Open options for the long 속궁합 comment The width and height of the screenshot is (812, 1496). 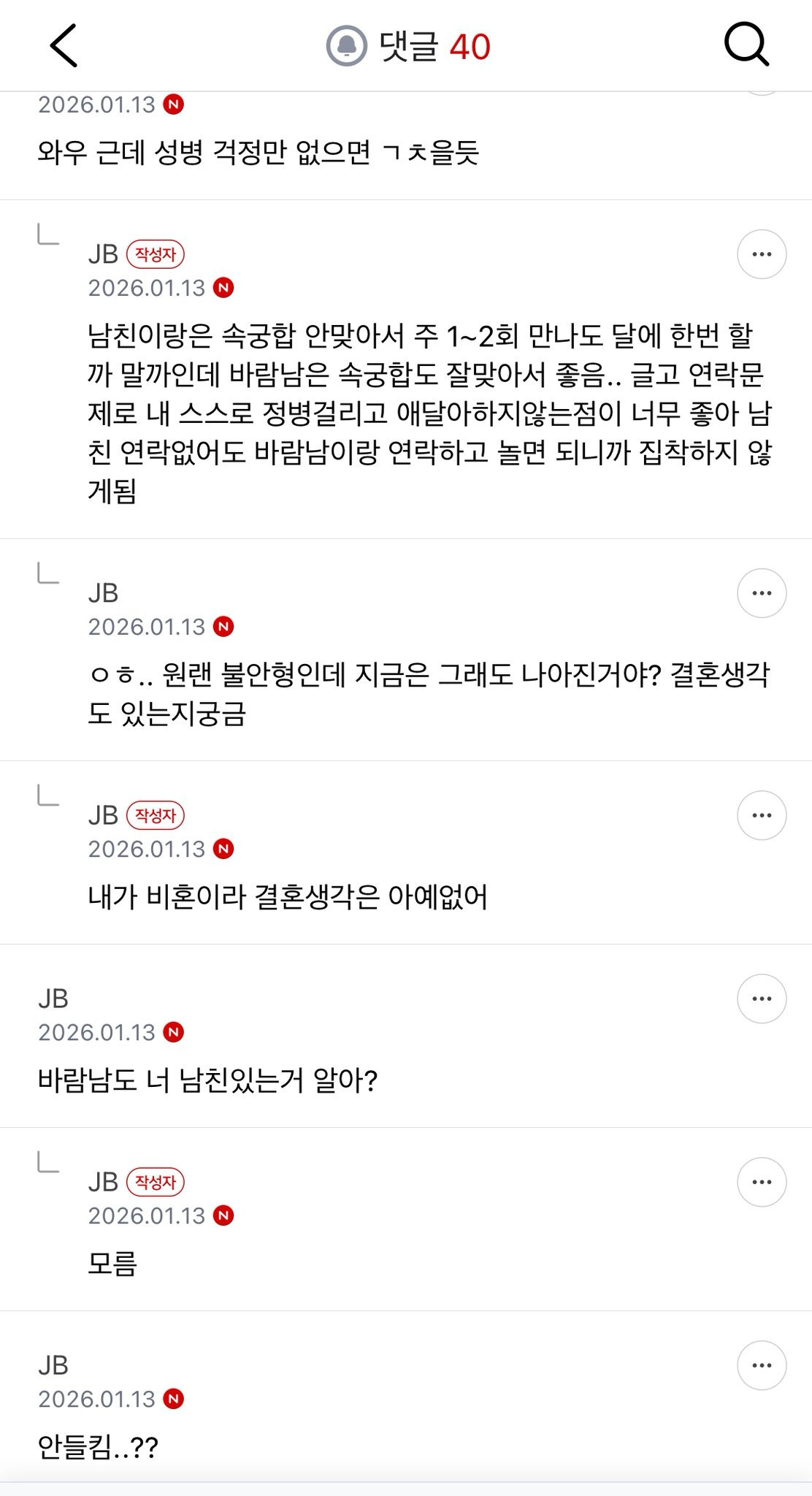pos(760,255)
